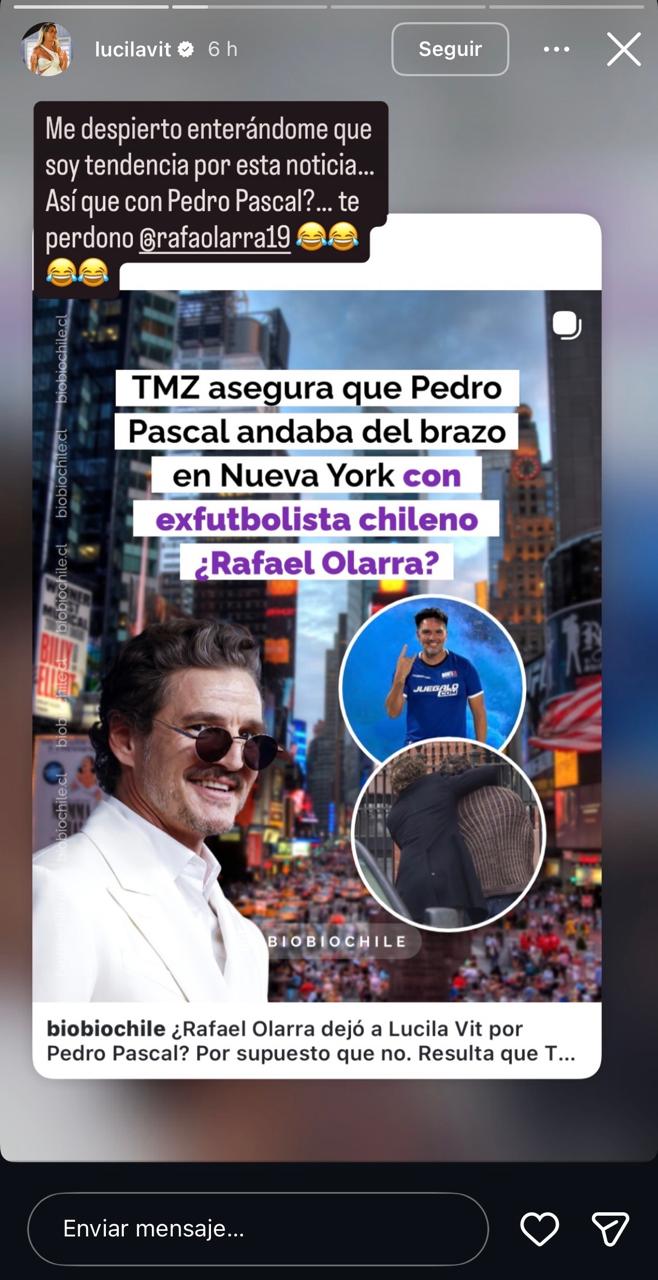Share the story via paper plane
The height and width of the screenshot is (1280, 658).
610,1229
